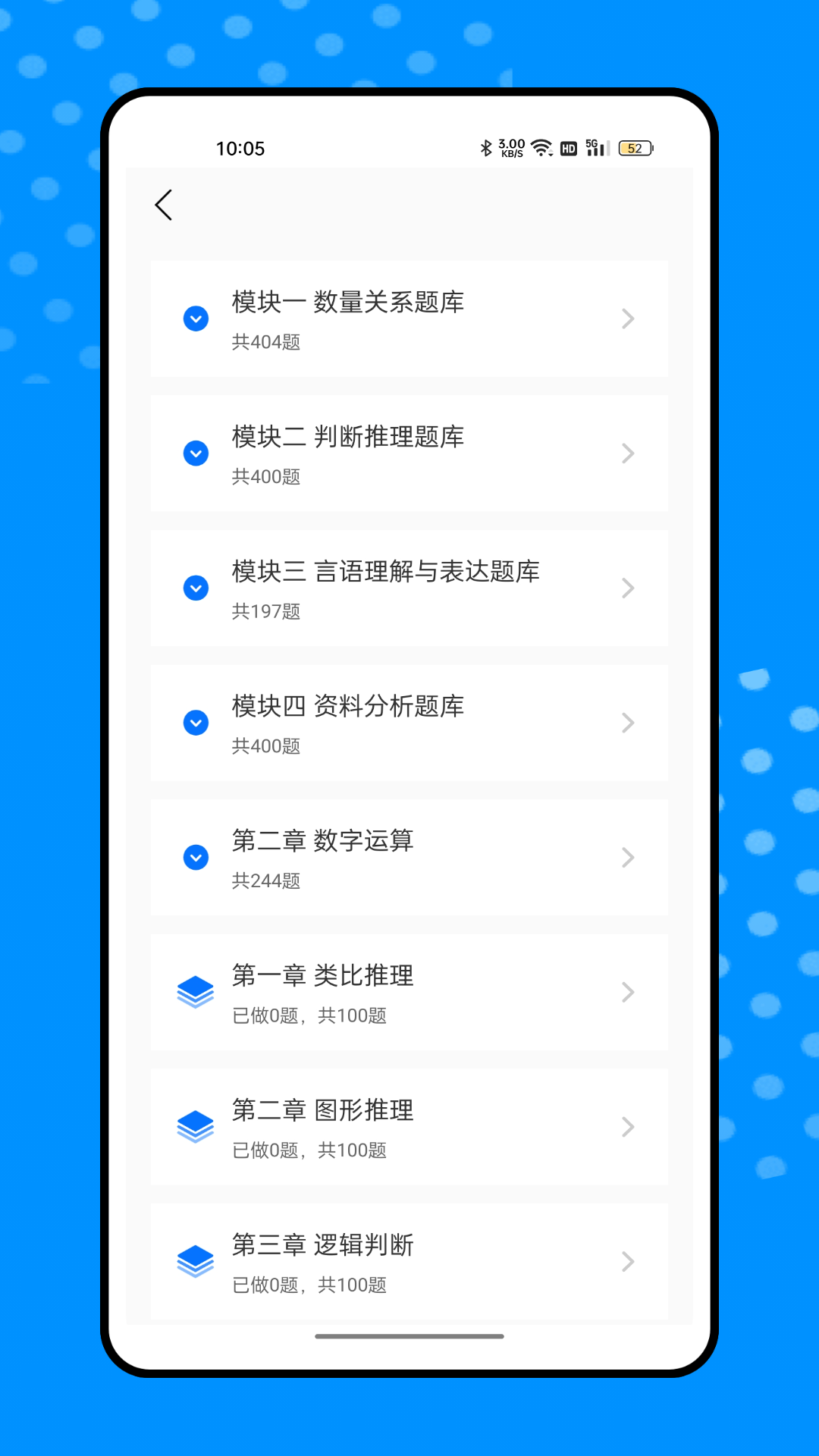
Task: Click layered stack icon beside 第三章 逻辑判断
Action: point(196,1260)
